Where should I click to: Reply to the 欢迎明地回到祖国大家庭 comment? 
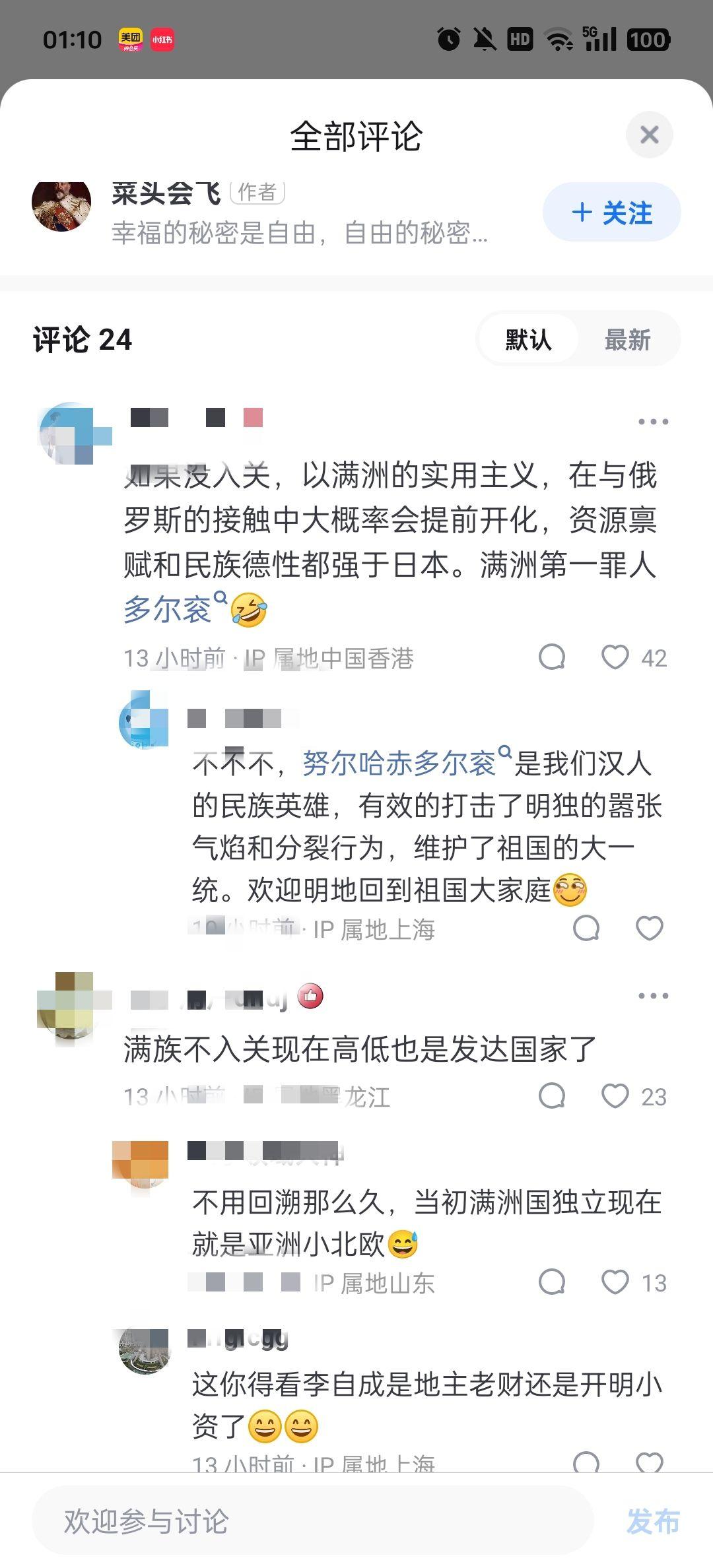click(586, 929)
